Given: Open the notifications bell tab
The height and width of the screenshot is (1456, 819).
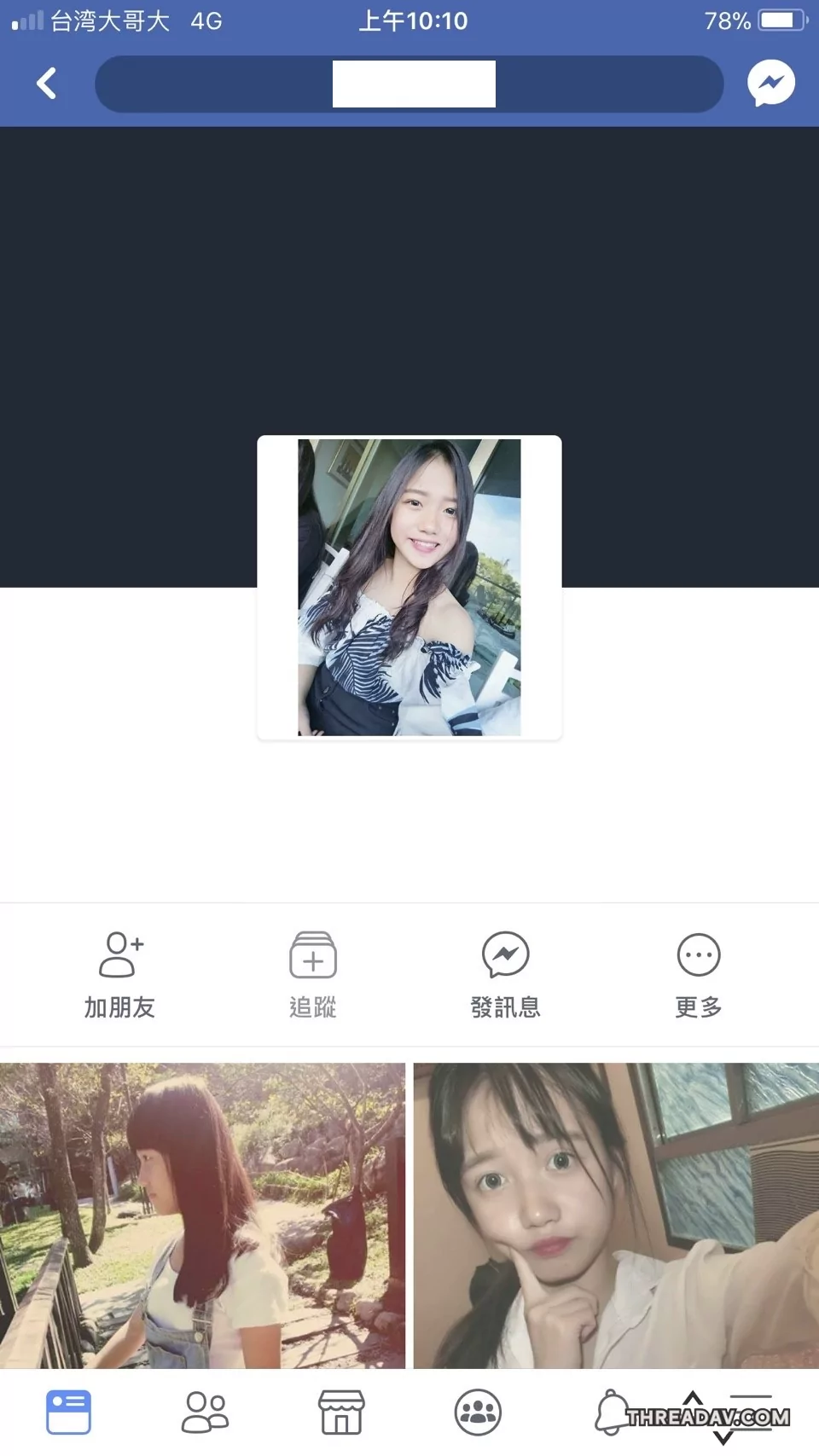Looking at the screenshot, I should coord(611,1412).
